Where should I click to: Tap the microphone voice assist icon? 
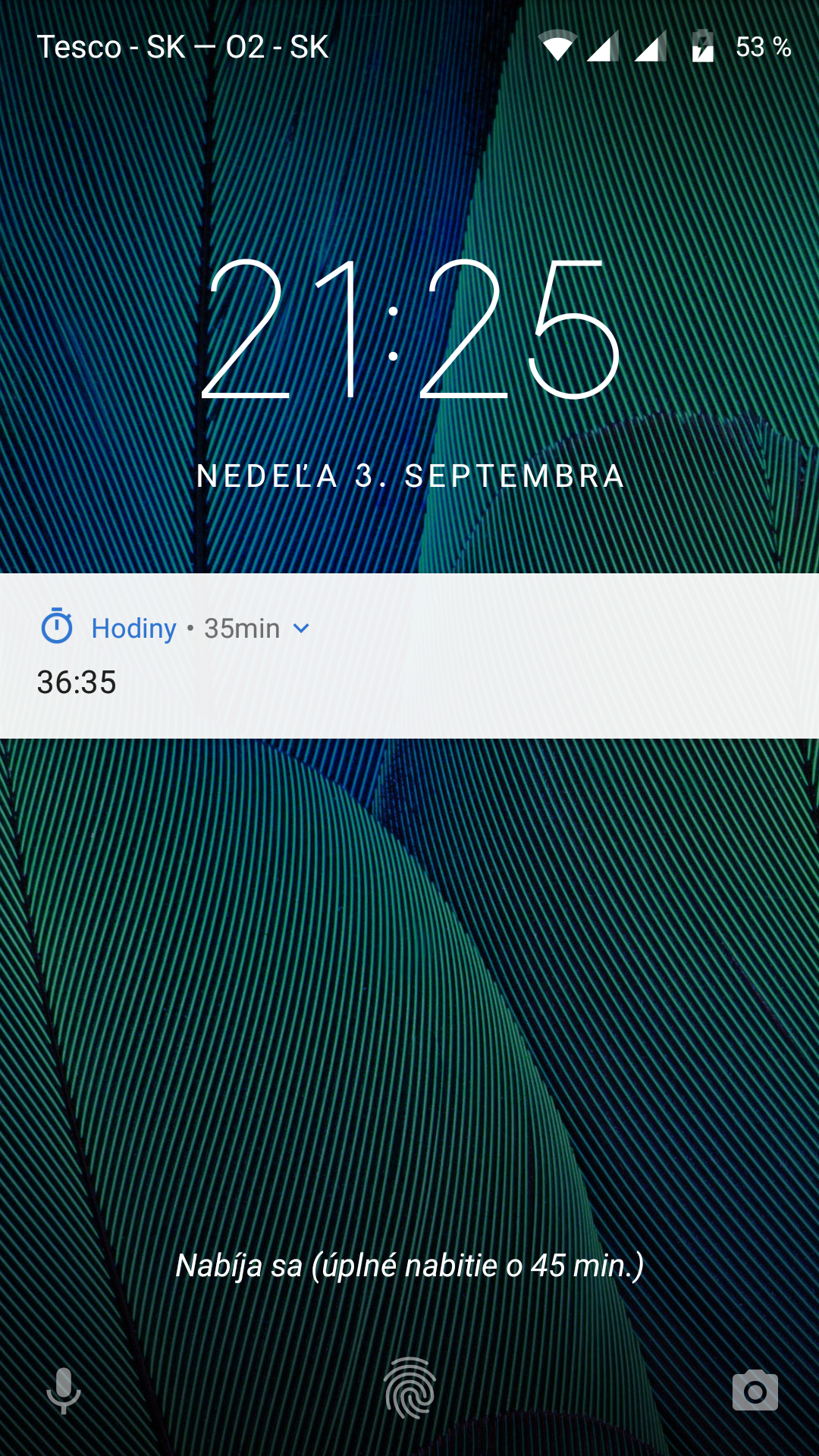coord(64,1392)
